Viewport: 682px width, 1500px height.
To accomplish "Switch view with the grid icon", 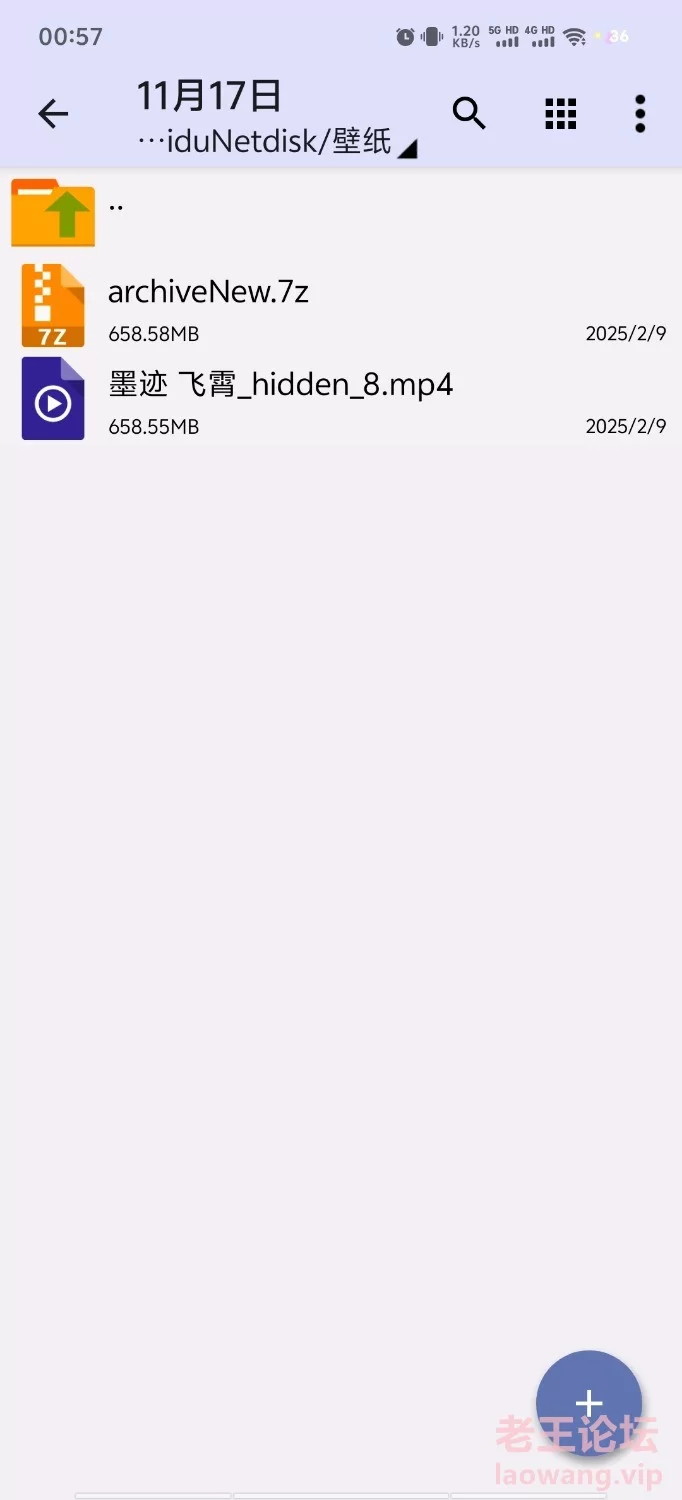I will coord(561,114).
